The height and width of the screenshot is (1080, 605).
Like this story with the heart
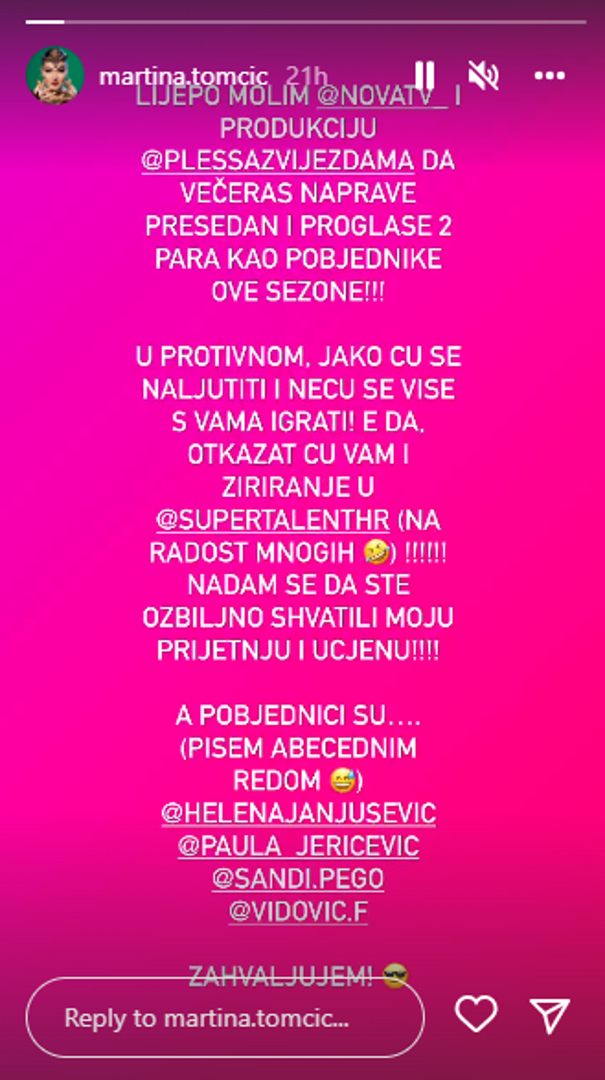pos(476,1016)
